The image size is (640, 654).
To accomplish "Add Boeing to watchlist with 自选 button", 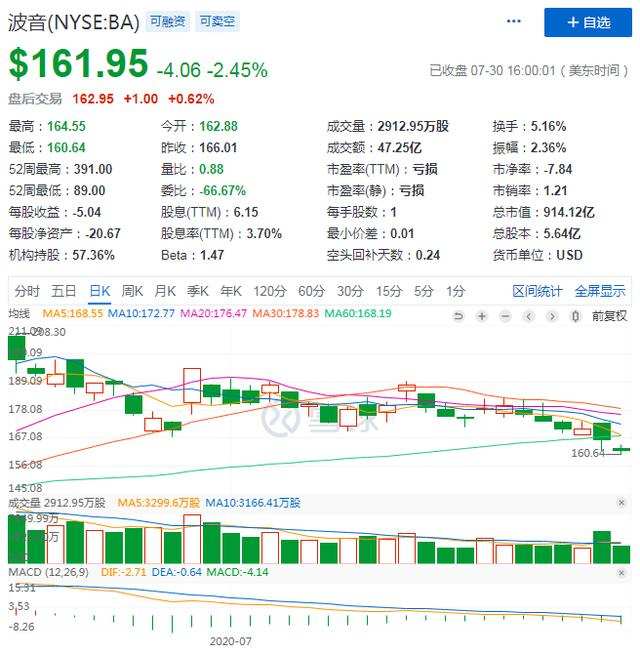I will tap(587, 22).
